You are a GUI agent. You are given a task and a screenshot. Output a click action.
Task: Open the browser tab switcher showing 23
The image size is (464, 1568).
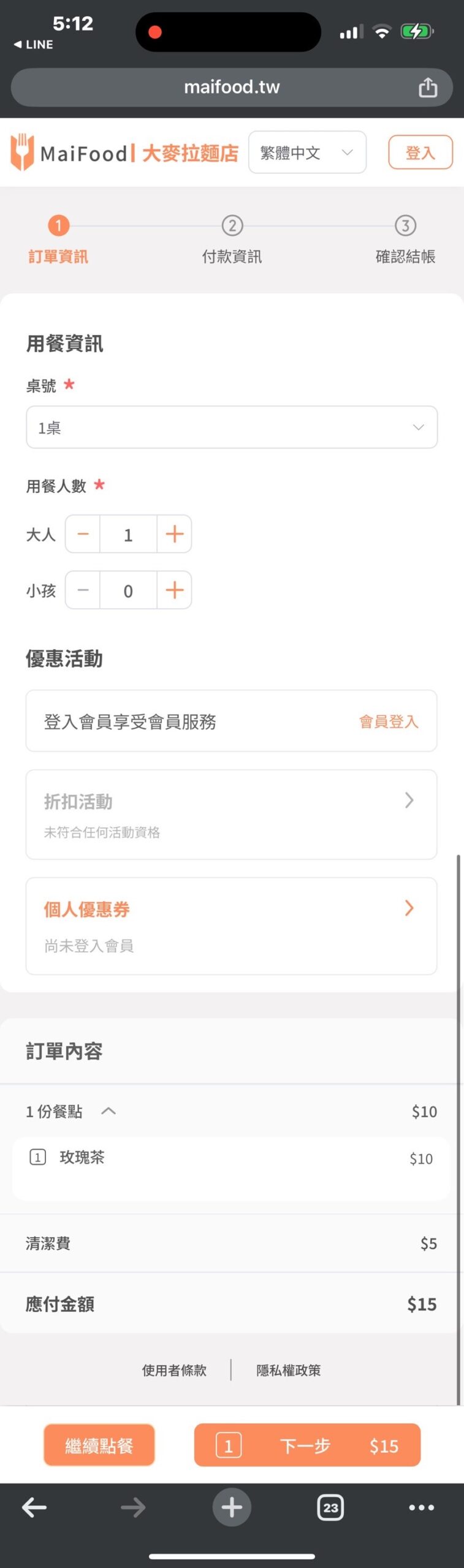pos(330,1507)
